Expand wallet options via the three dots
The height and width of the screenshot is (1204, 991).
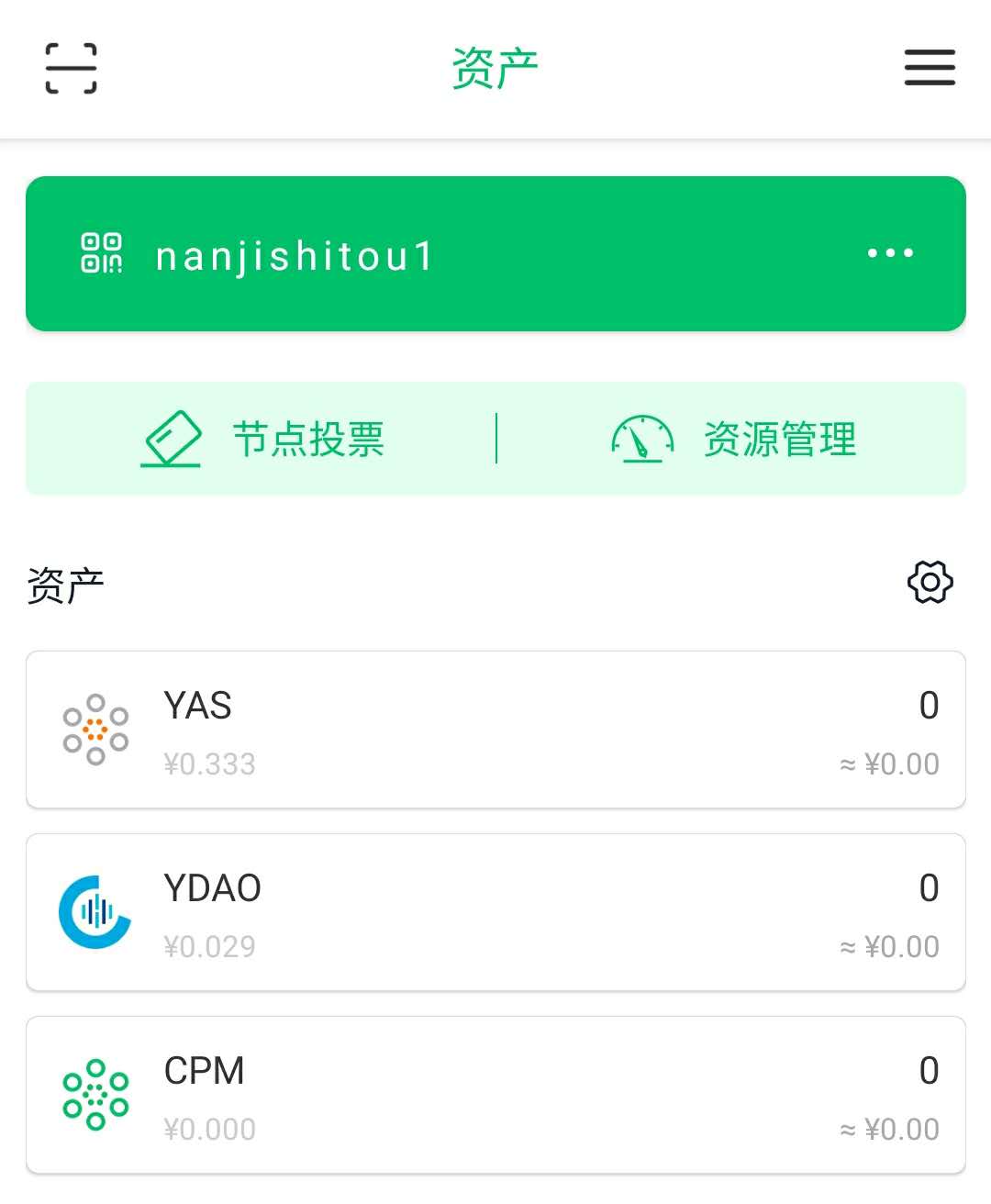tap(889, 253)
